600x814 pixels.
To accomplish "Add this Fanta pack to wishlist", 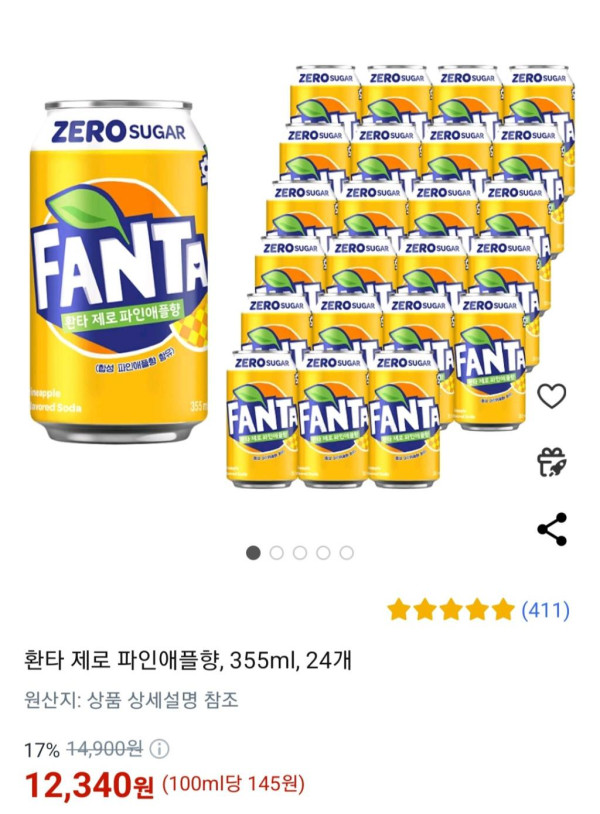I will tap(552, 396).
